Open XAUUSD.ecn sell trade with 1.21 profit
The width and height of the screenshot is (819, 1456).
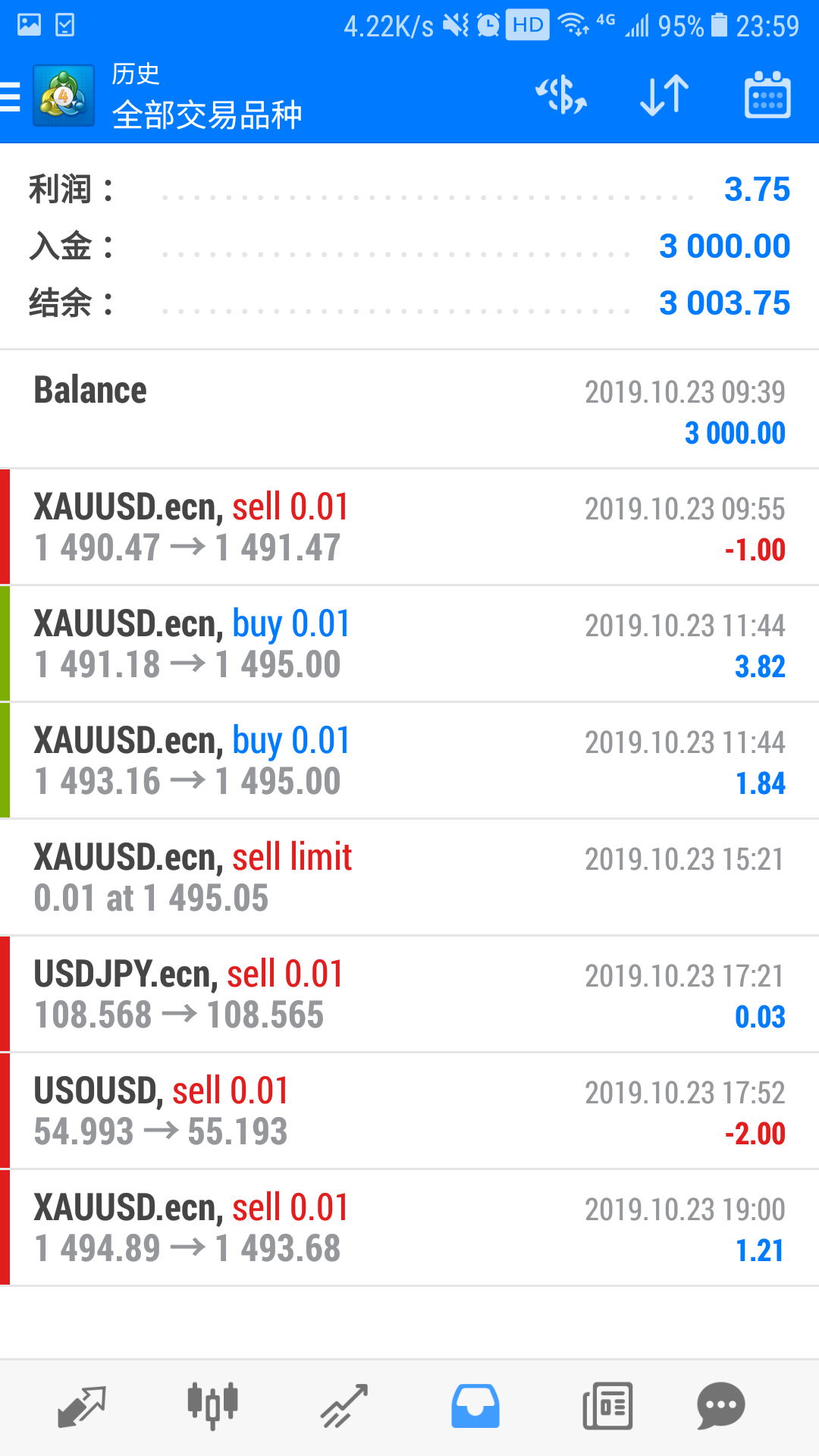[x=409, y=1228]
